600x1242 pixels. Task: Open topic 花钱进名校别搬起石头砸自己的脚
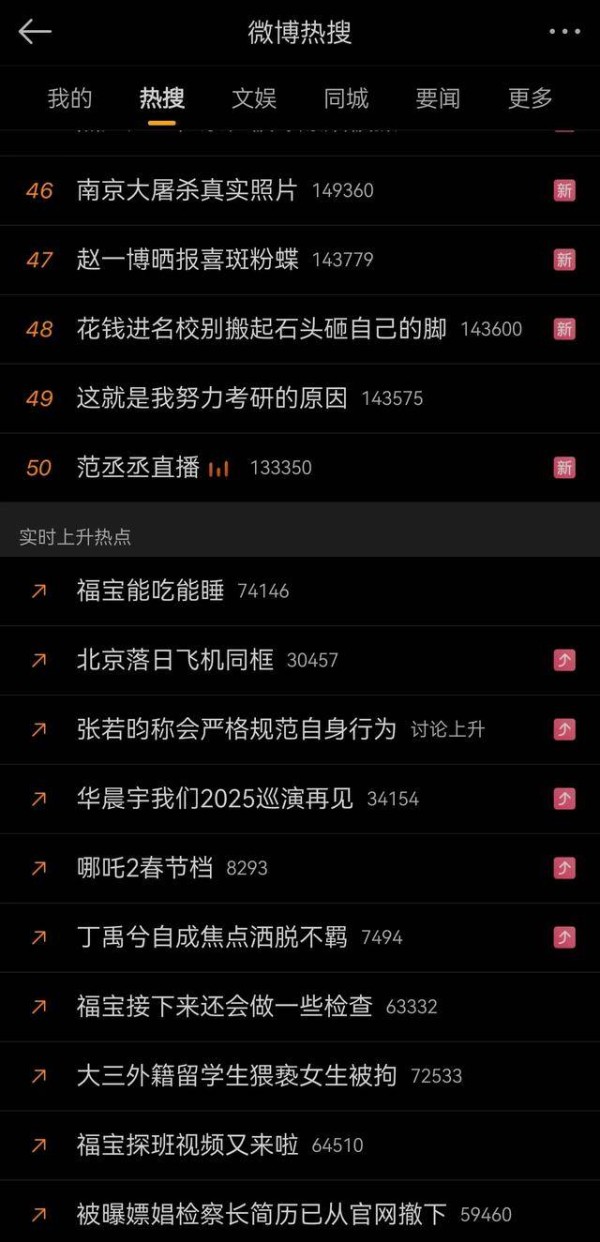coord(261,329)
